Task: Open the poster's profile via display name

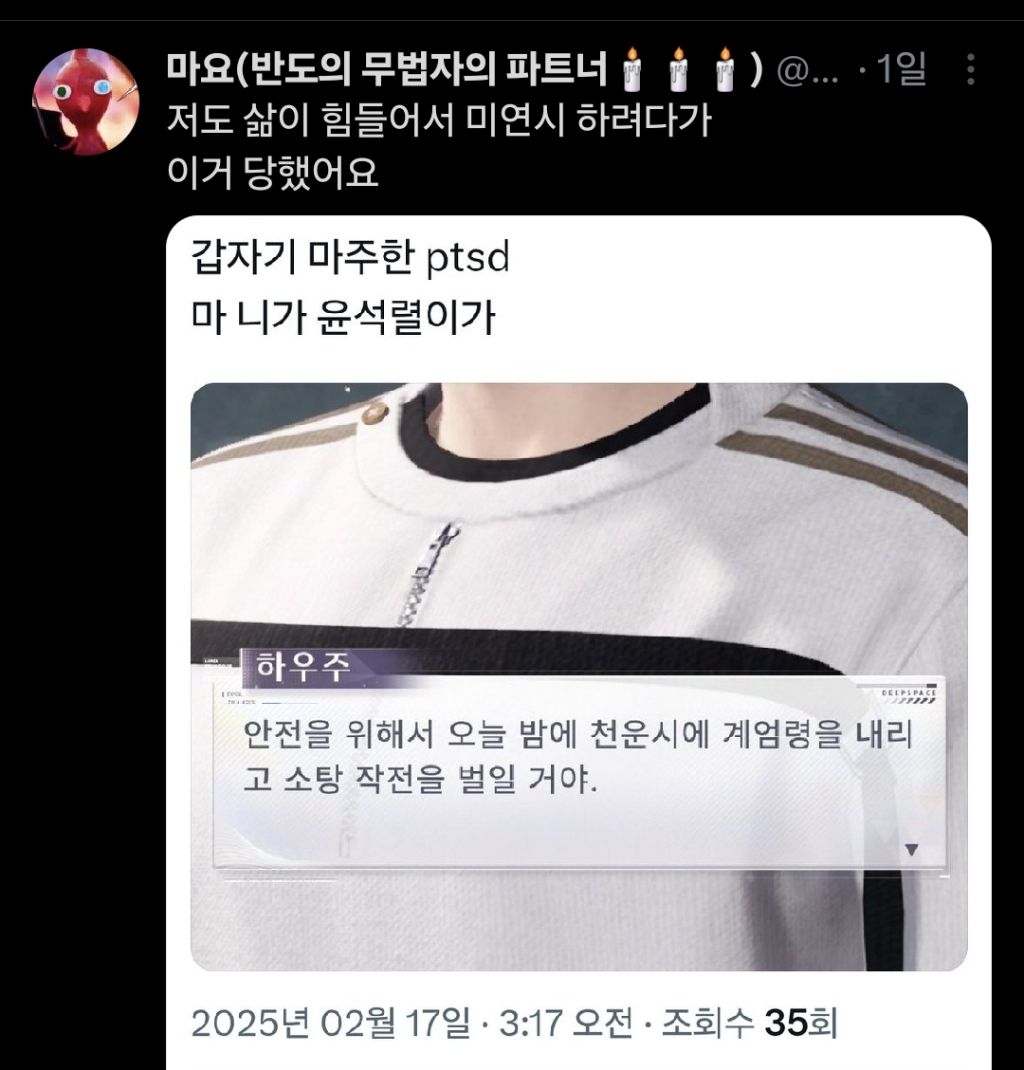Action: [465, 69]
